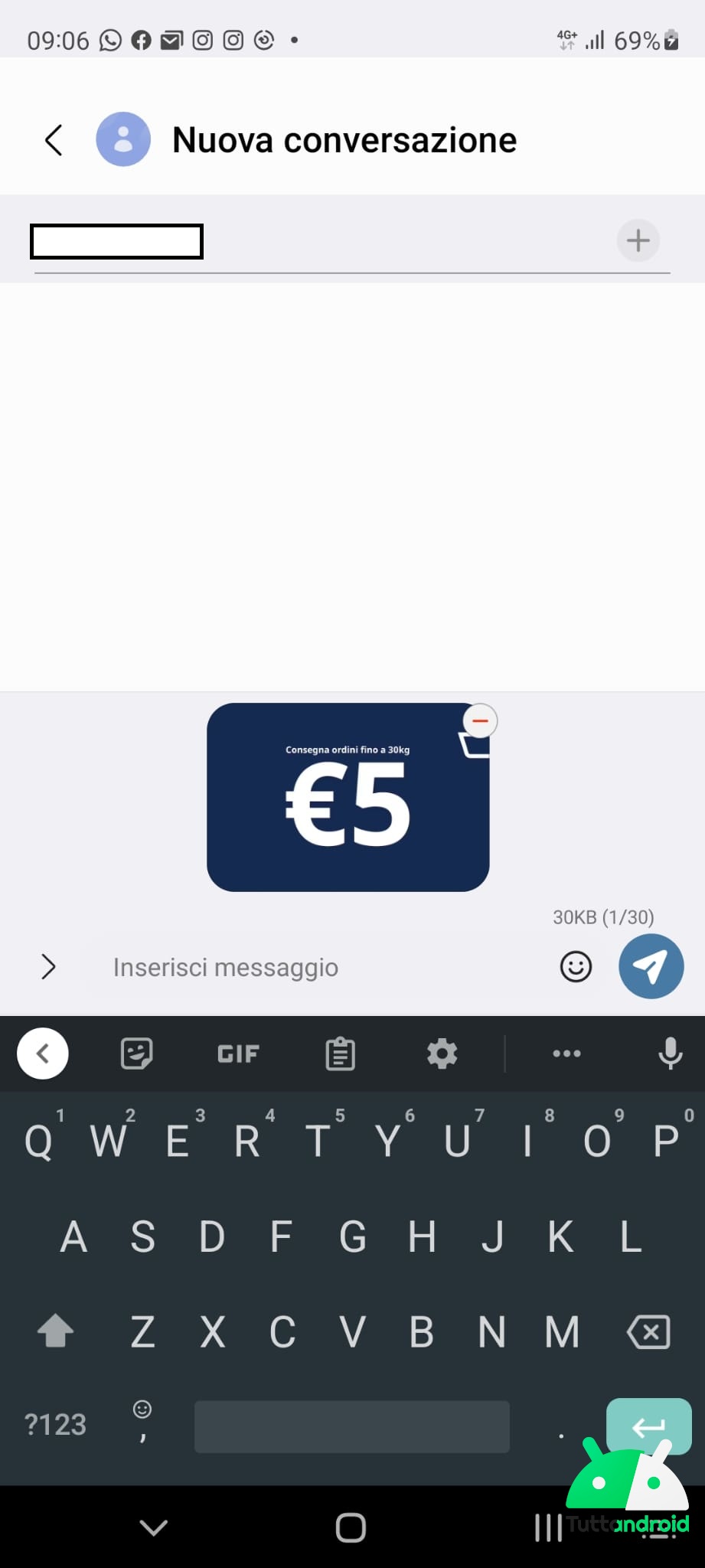The height and width of the screenshot is (1568, 705).
Task: Tap the keyboard backspace key
Action: pos(648,1332)
